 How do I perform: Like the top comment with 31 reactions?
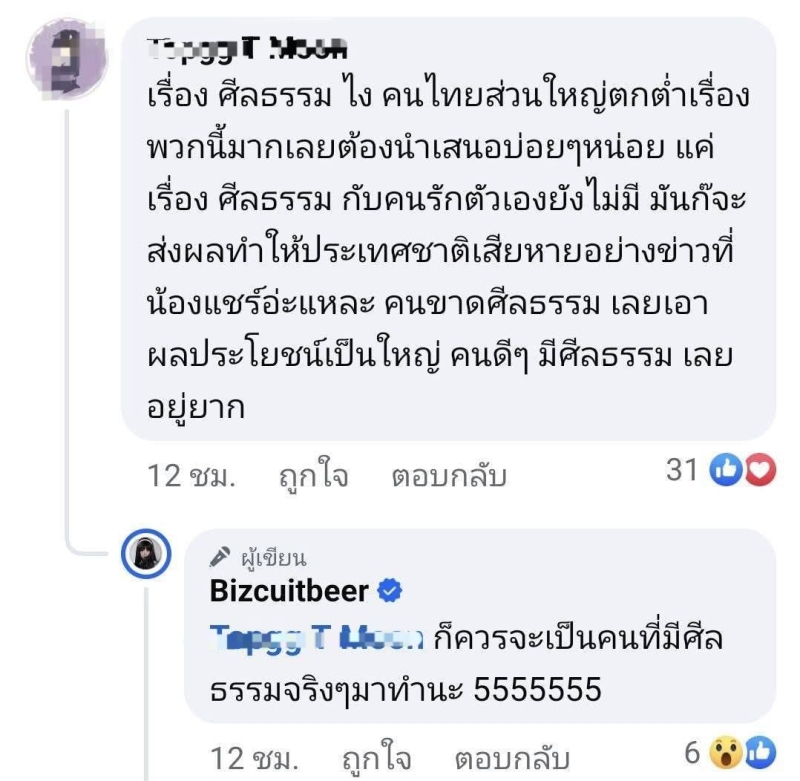tap(313, 476)
